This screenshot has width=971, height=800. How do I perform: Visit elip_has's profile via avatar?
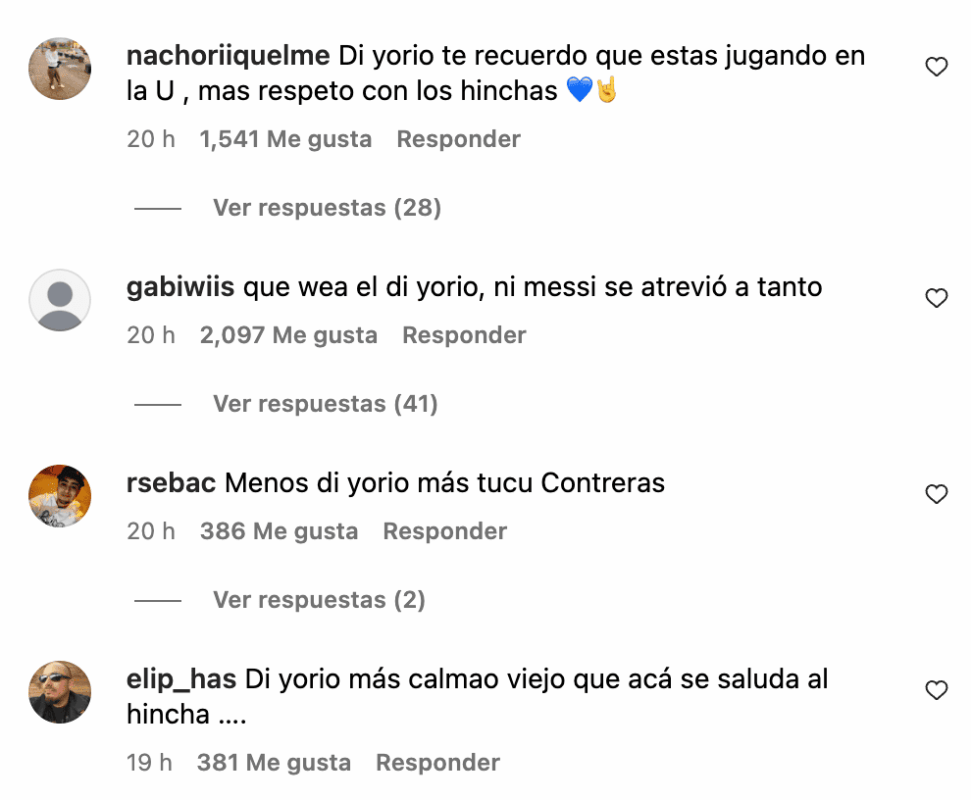pyautogui.click(x=60, y=691)
